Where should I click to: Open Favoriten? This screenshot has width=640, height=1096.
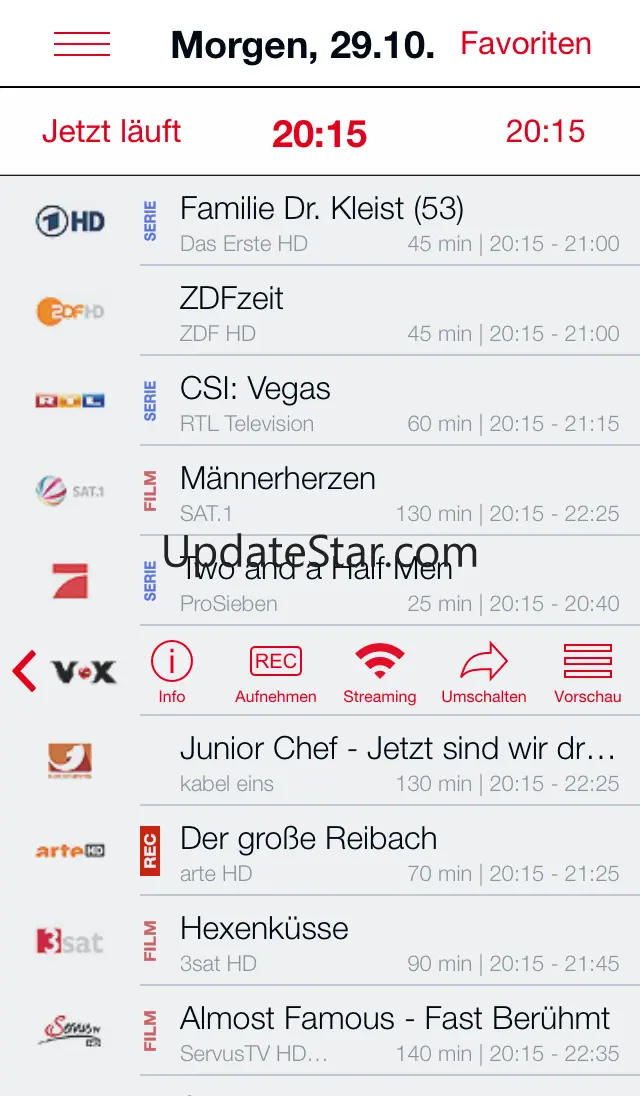point(525,43)
